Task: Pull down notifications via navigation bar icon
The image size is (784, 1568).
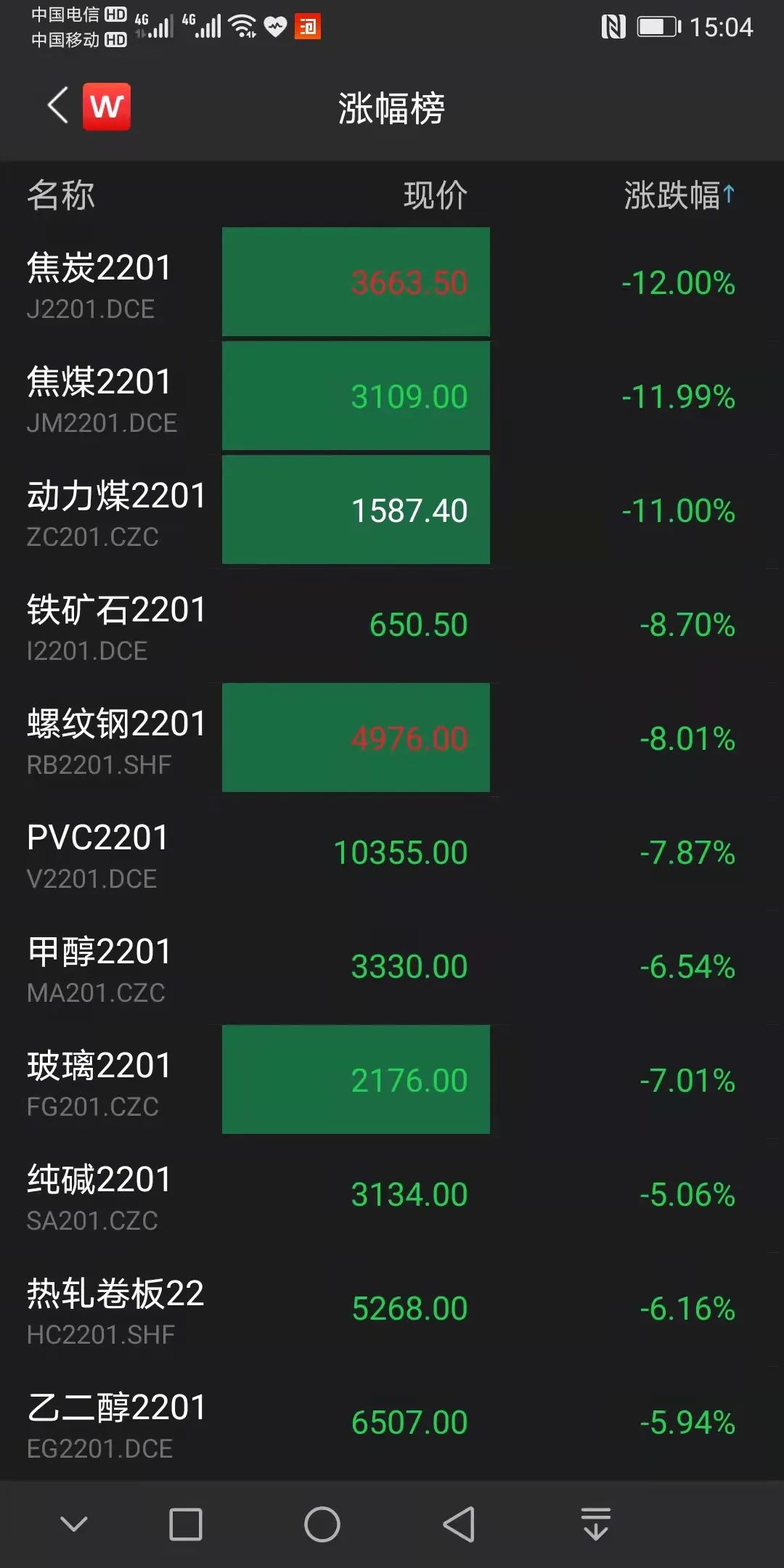Action: (x=595, y=1524)
